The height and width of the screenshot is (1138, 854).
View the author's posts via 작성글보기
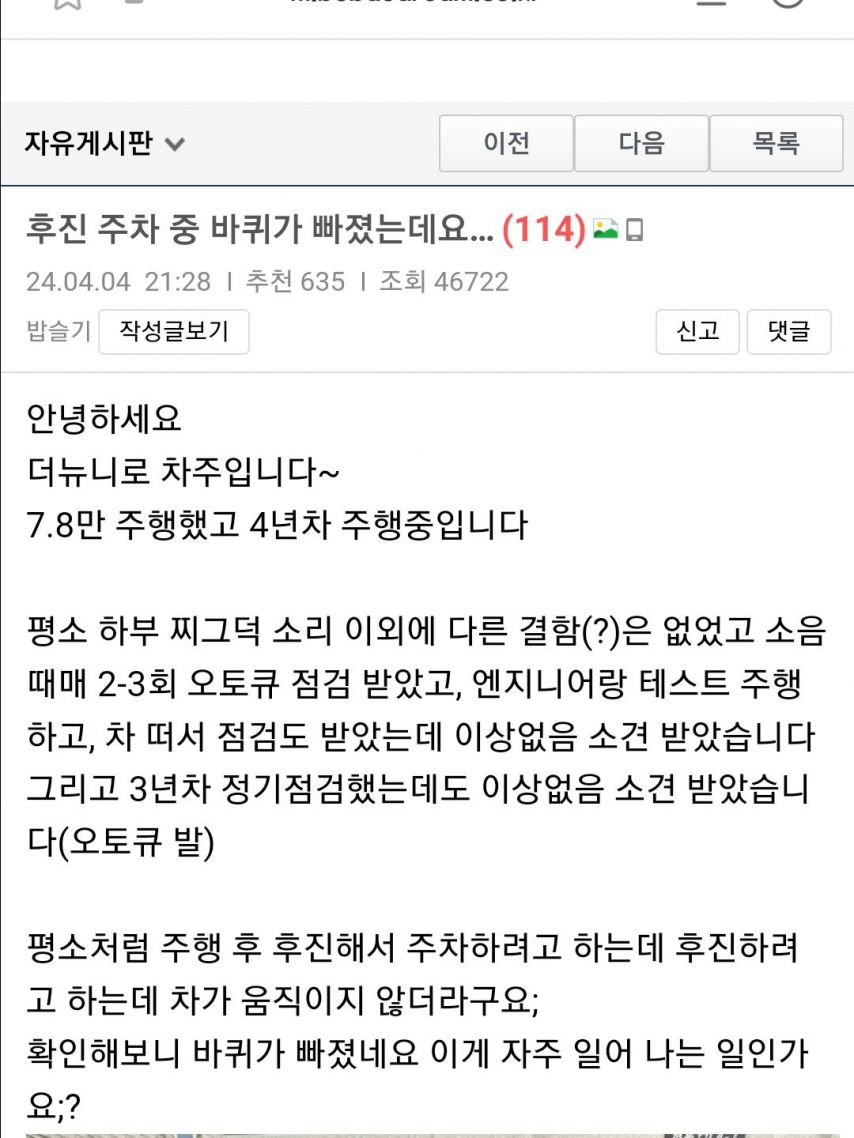pos(174,332)
